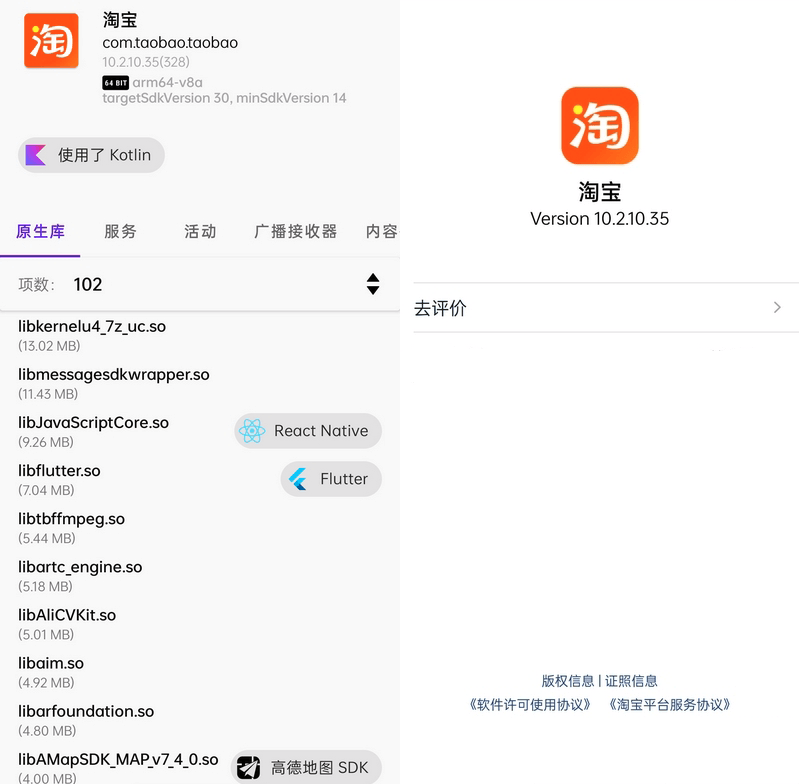Image resolution: width=799 pixels, height=784 pixels.
Task: Toggle the sort order arrows
Action: coord(372,284)
